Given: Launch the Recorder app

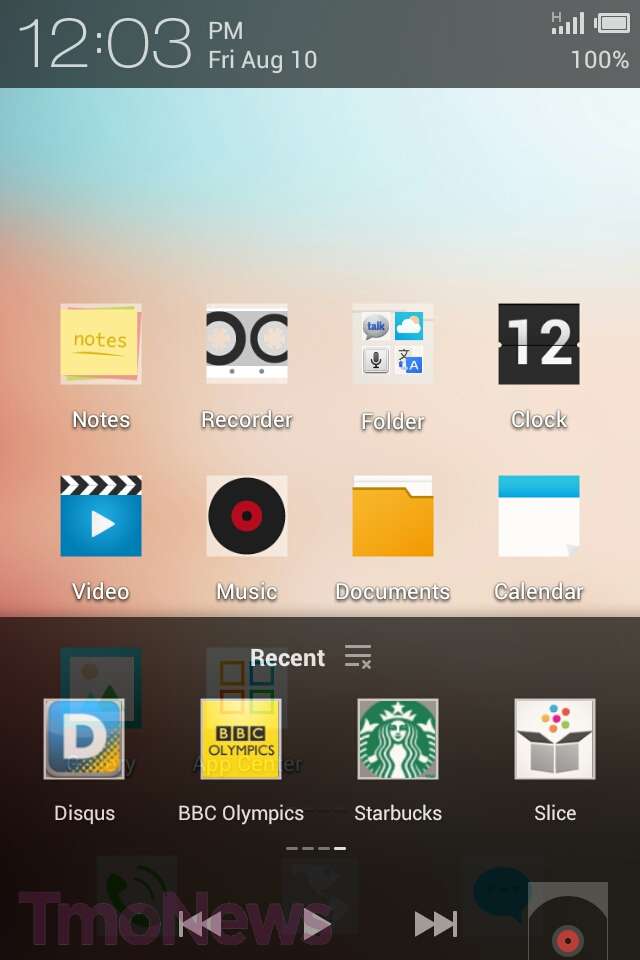Looking at the screenshot, I should 247,344.
